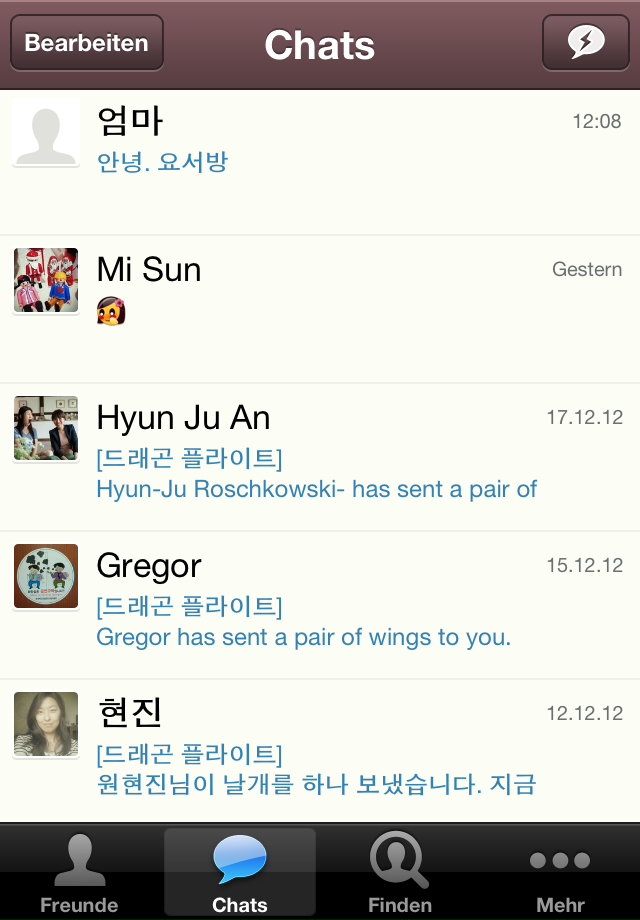Open the chat with Mi Sun

320,308
